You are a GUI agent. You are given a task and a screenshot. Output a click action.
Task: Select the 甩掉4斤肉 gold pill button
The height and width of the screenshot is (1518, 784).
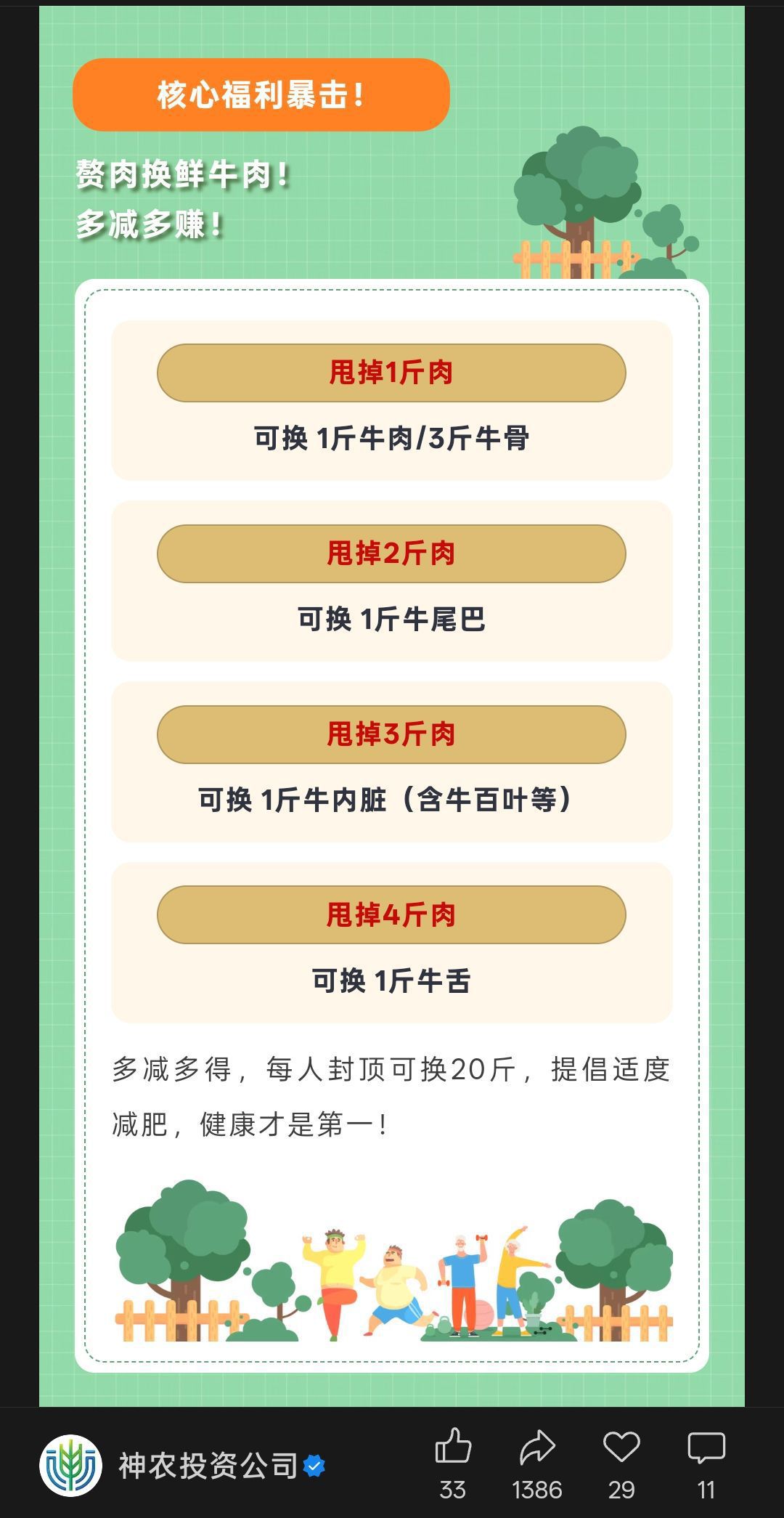[391, 917]
